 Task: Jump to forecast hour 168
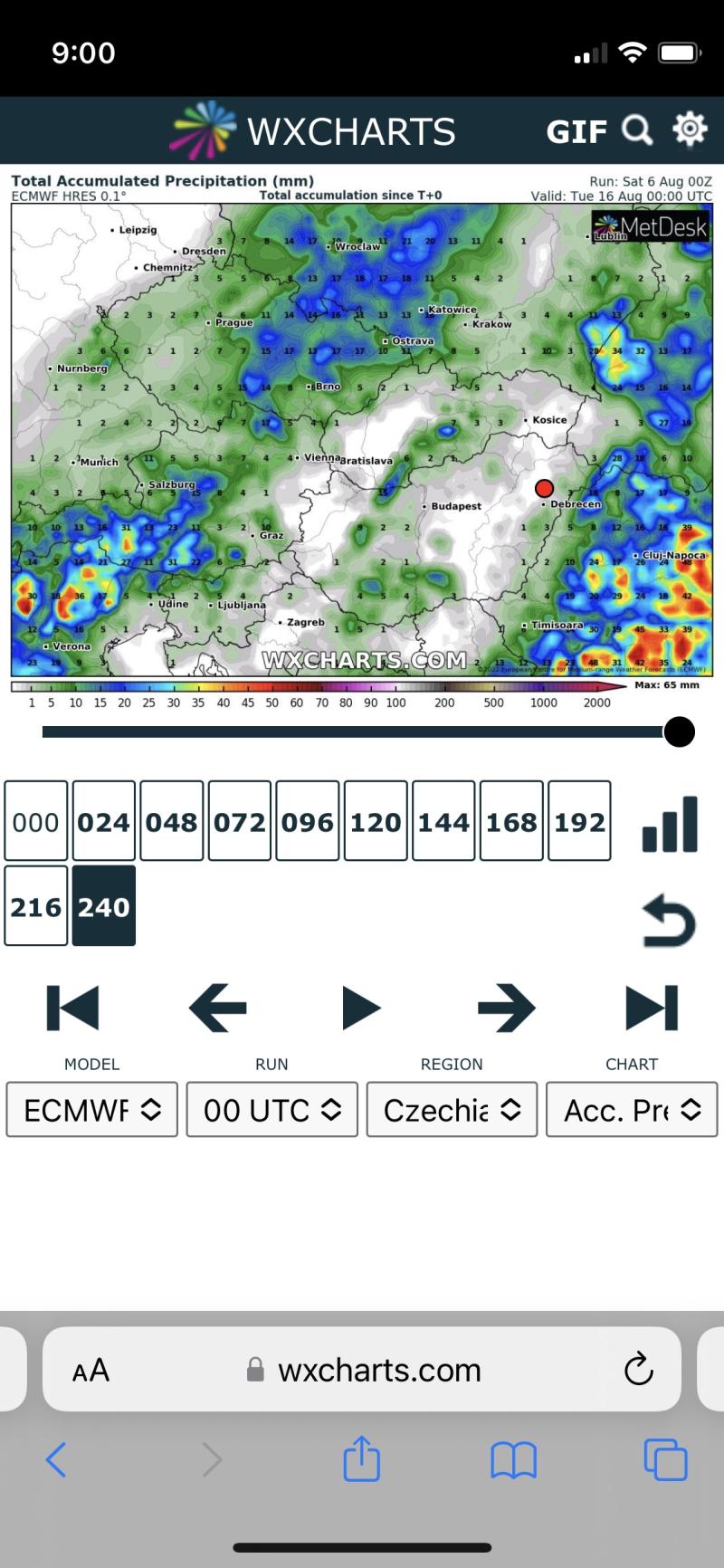[511, 821]
